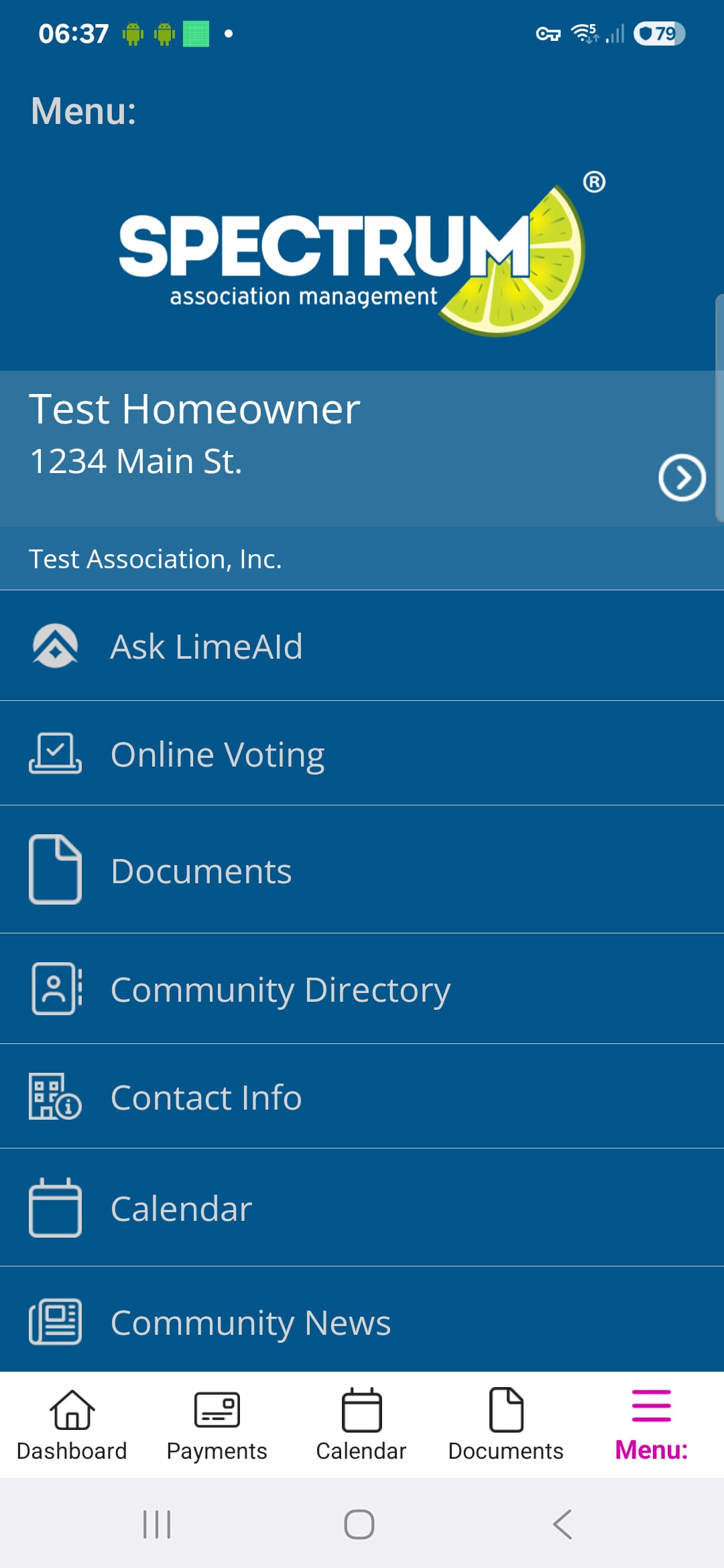Go to Contact Info
Image resolution: width=724 pixels, height=1568 pixels.
pyautogui.click(x=206, y=1097)
